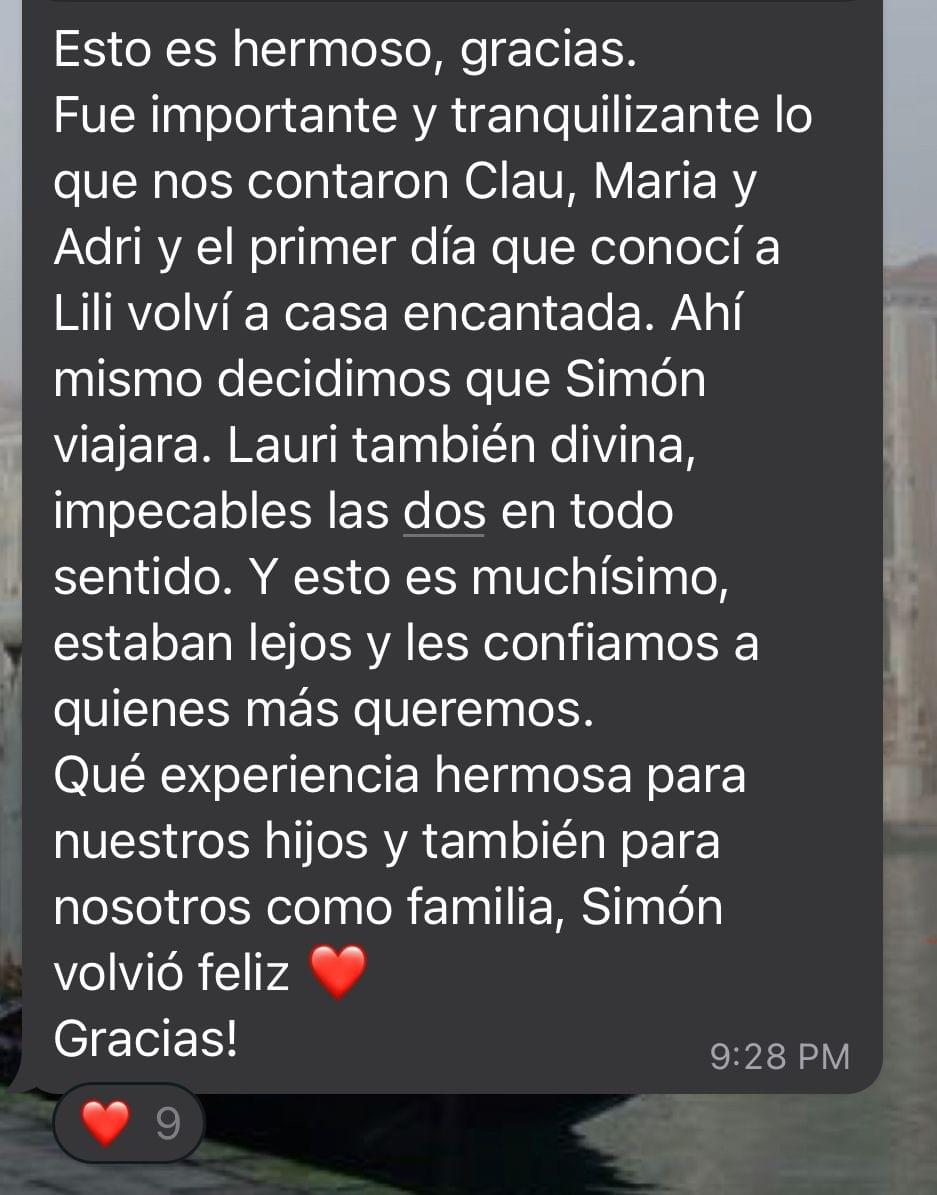
Task: Tap the underlined word "dos"
Action: (444, 513)
